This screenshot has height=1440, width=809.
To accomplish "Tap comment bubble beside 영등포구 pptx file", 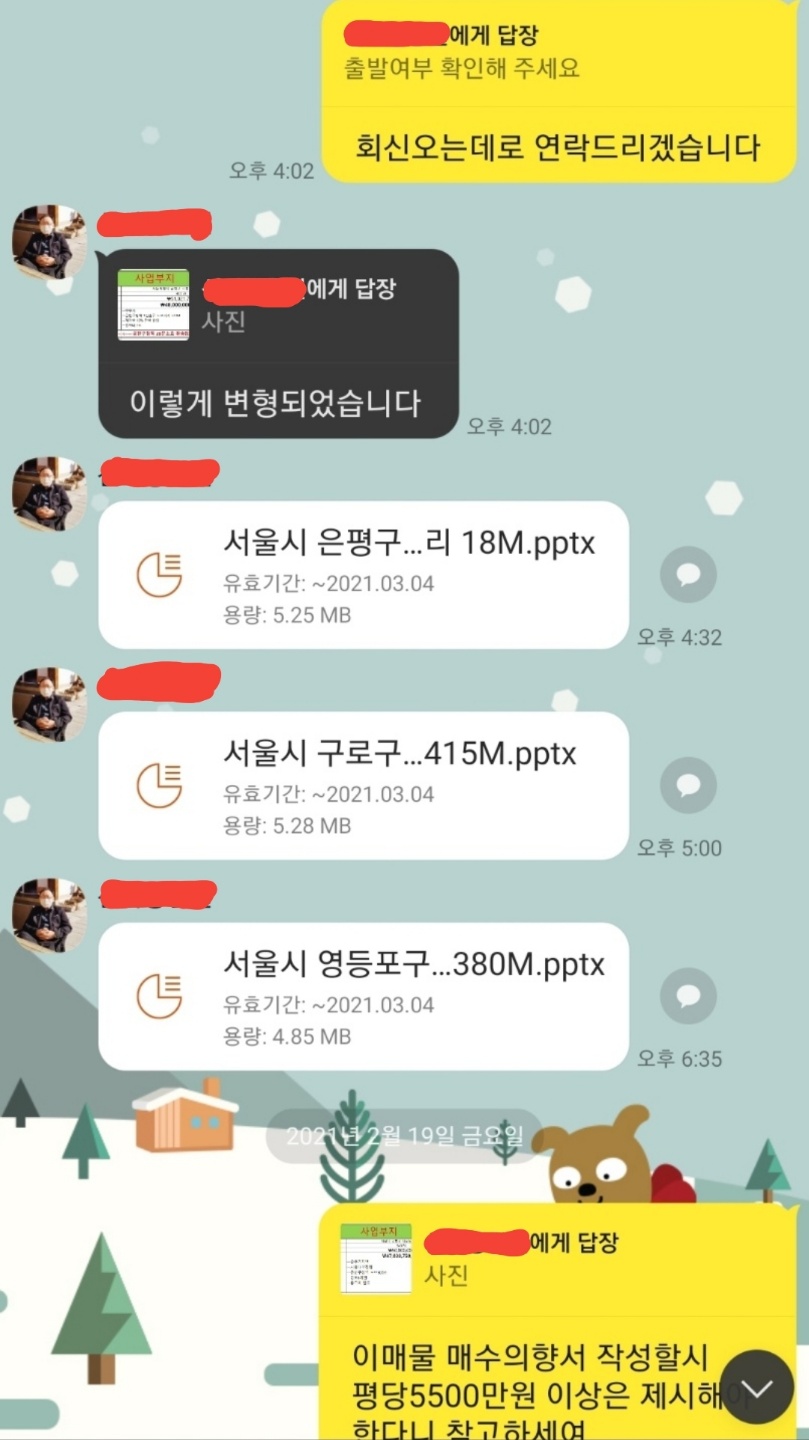I will (x=688, y=996).
